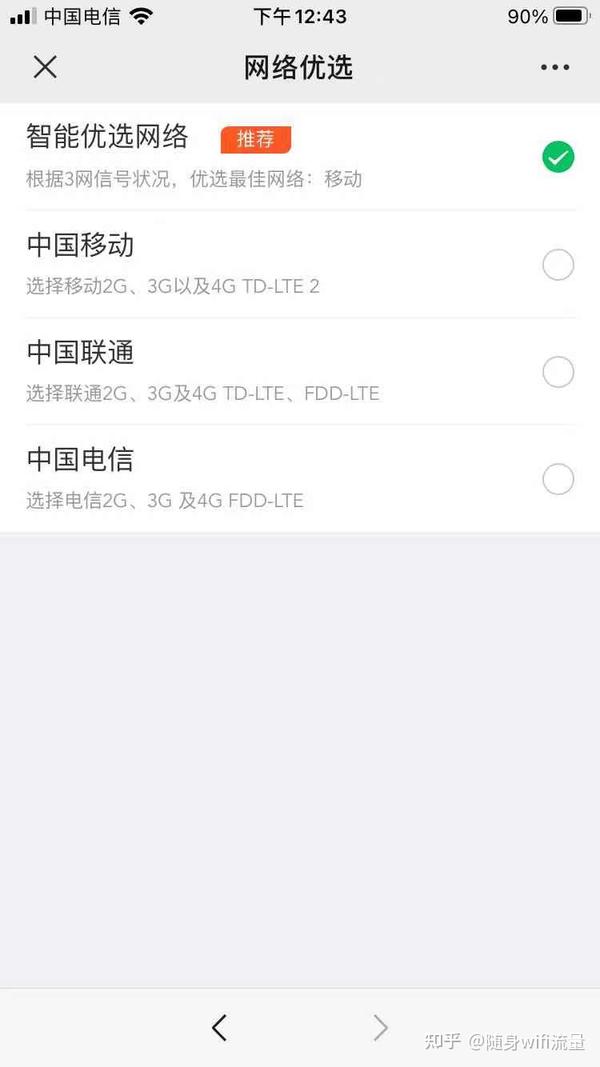Choose 中国电信 as the network
600x1067 pixels.
tap(300, 478)
